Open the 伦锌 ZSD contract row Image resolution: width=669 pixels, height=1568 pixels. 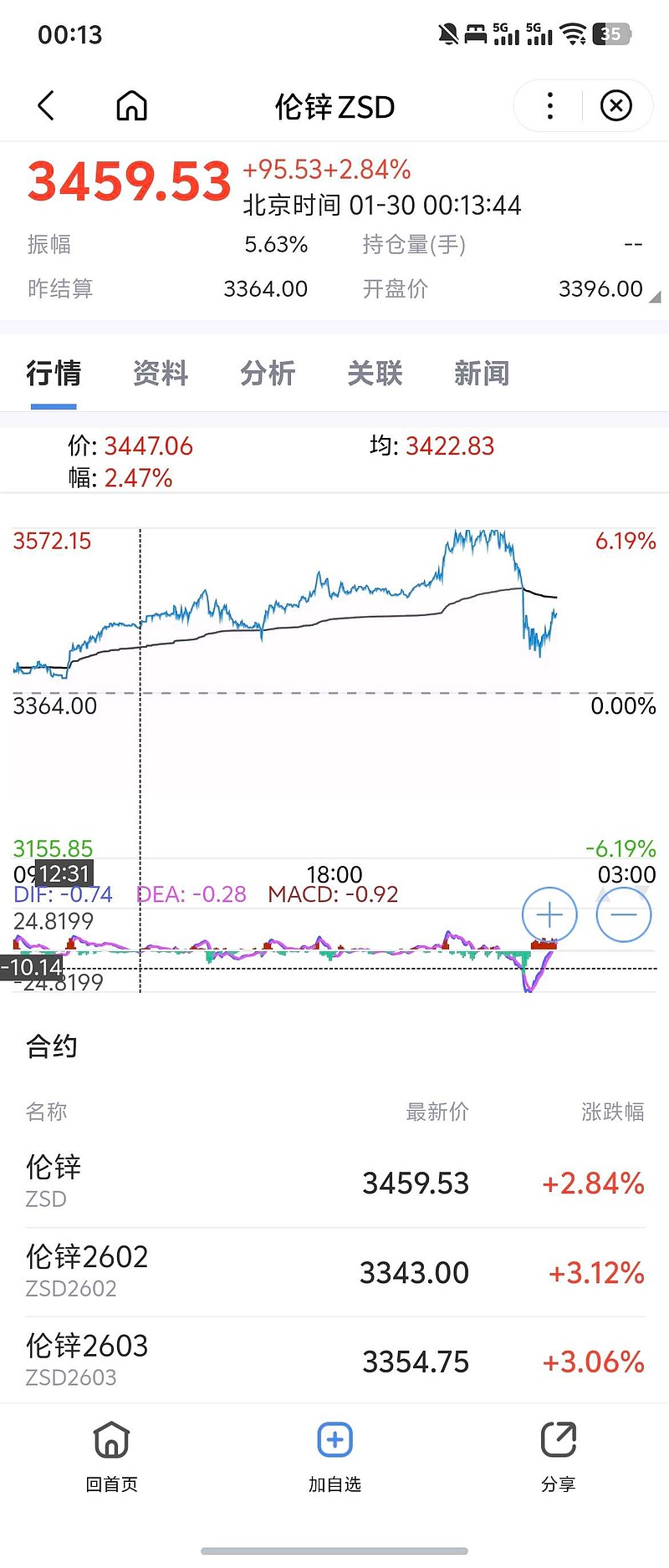[334, 1182]
